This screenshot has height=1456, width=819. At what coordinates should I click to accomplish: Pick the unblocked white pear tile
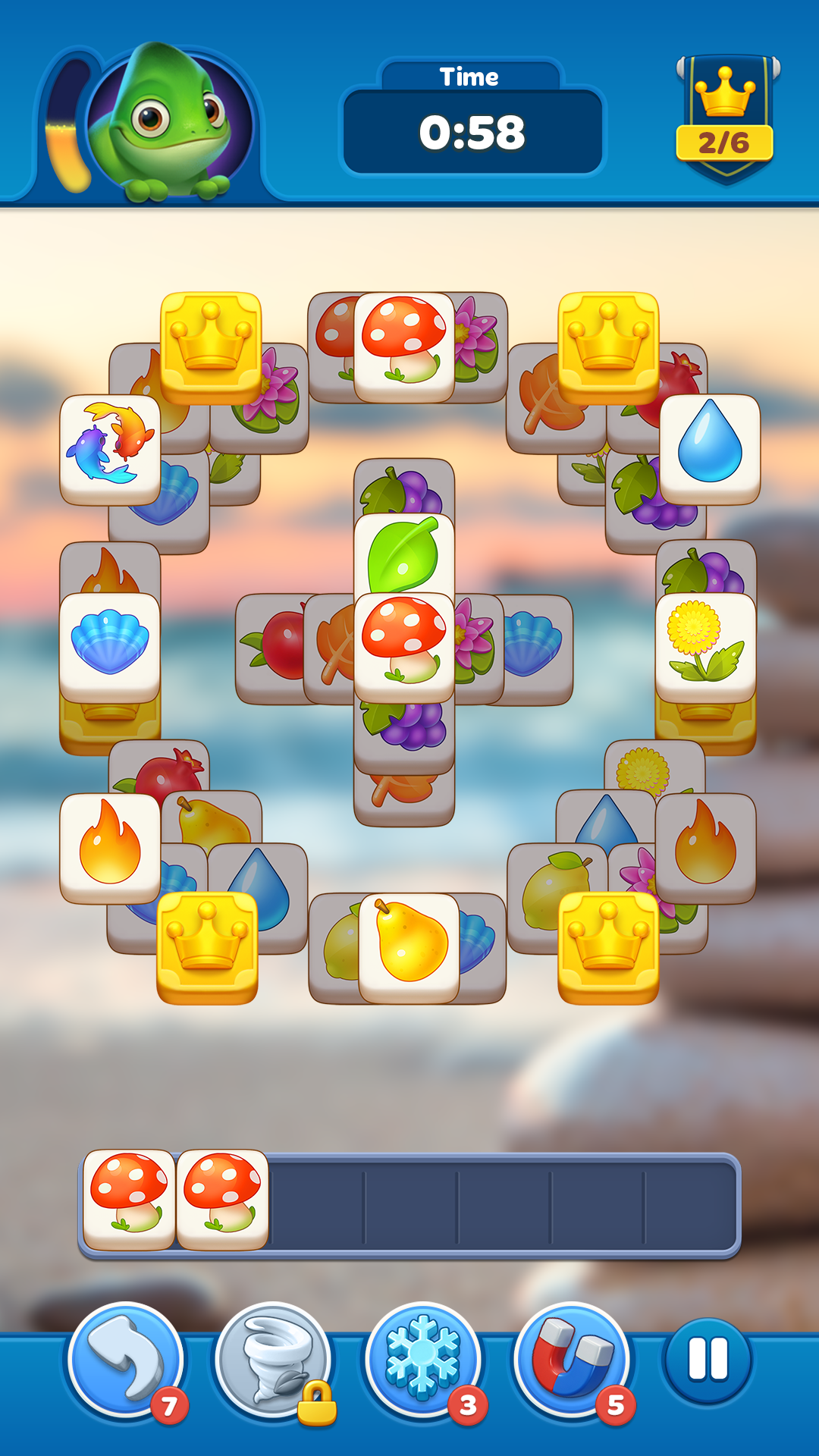(x=409, y=944)
